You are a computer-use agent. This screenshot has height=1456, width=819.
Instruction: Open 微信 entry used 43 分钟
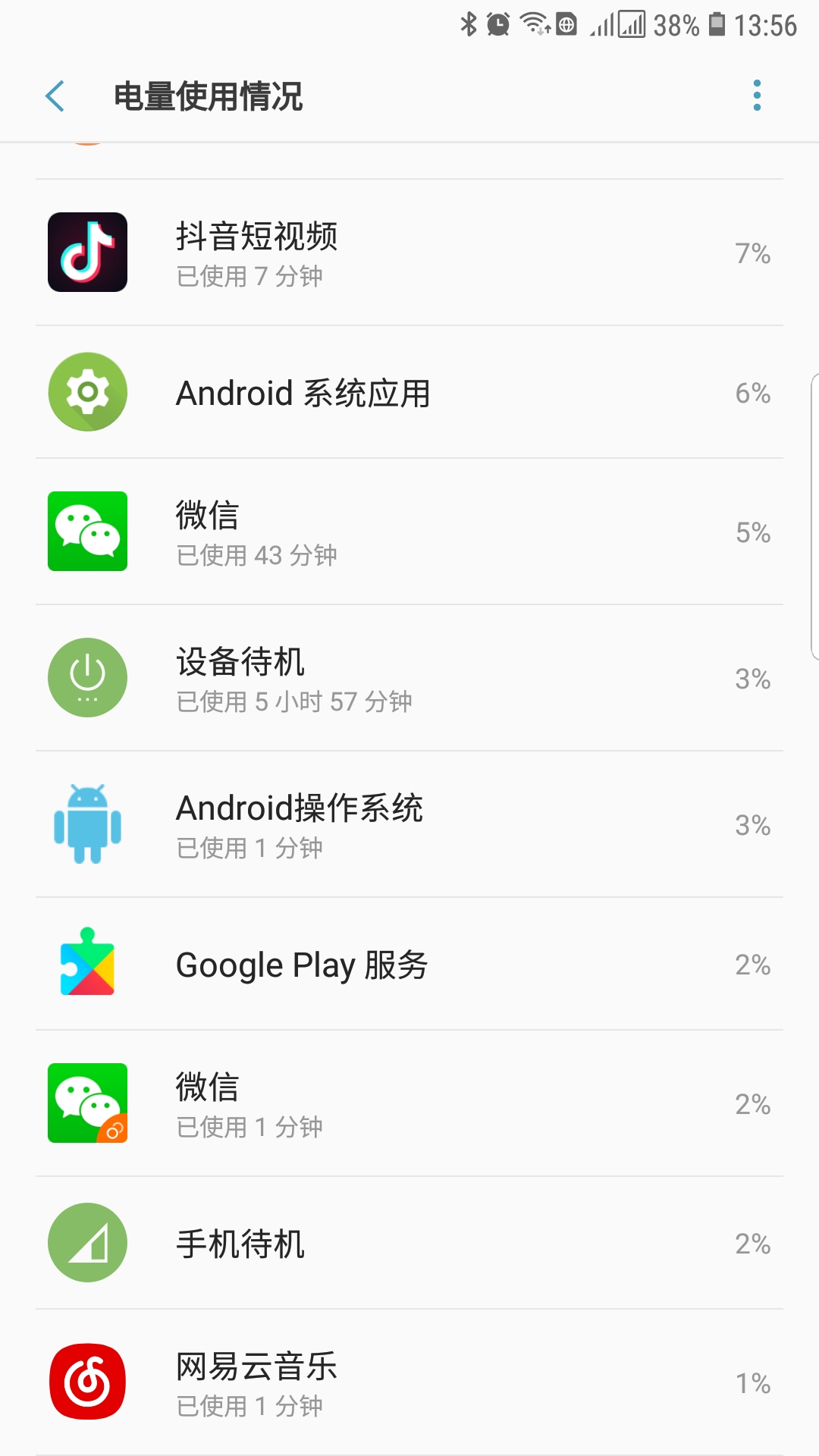point(409,532)
